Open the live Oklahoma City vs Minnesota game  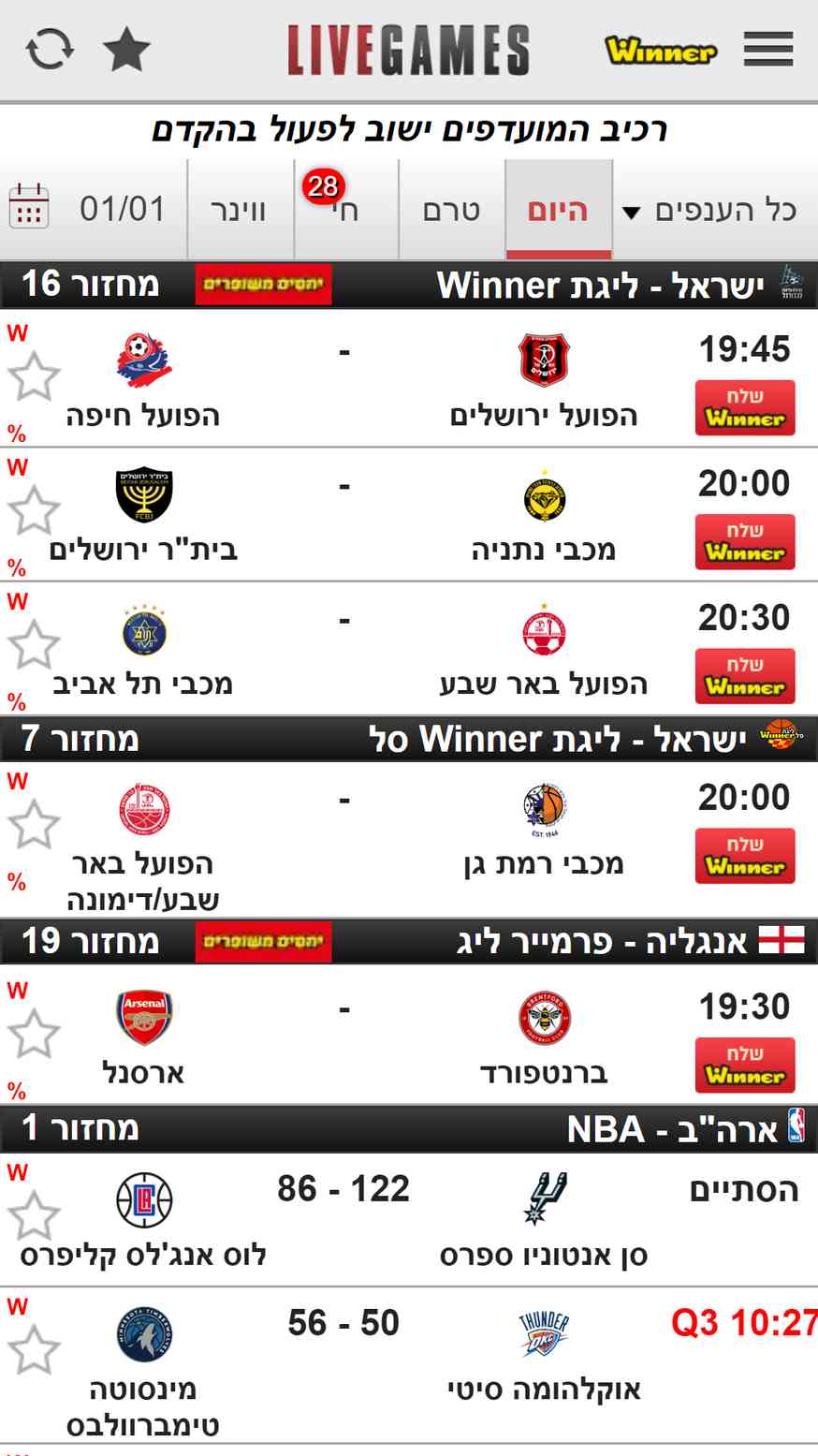pos(409,1365)
